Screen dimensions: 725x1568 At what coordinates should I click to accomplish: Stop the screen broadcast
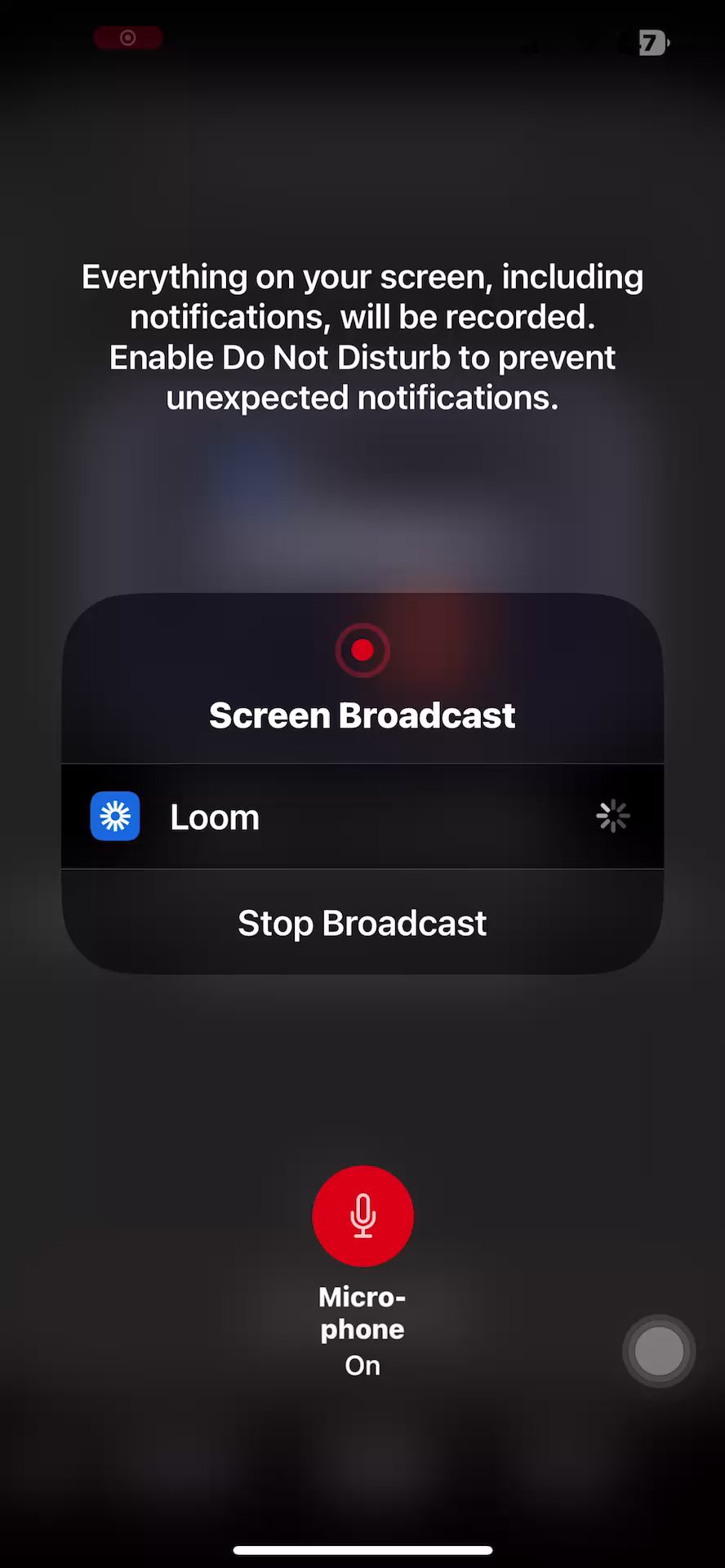tap(362, 923)
